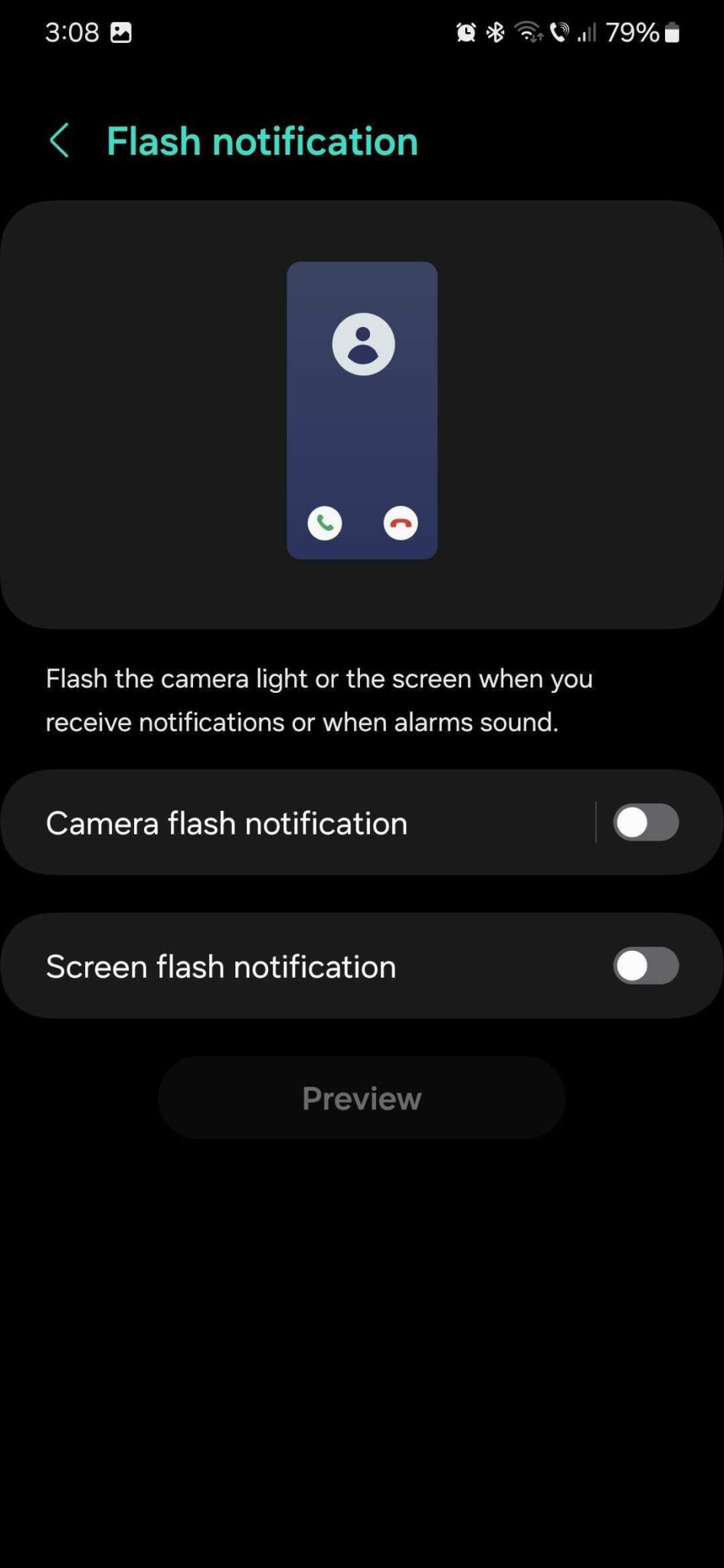Screen dimensions: 724x1568
Task: Go back from Flash notification
Action: (x=60, y=141)
